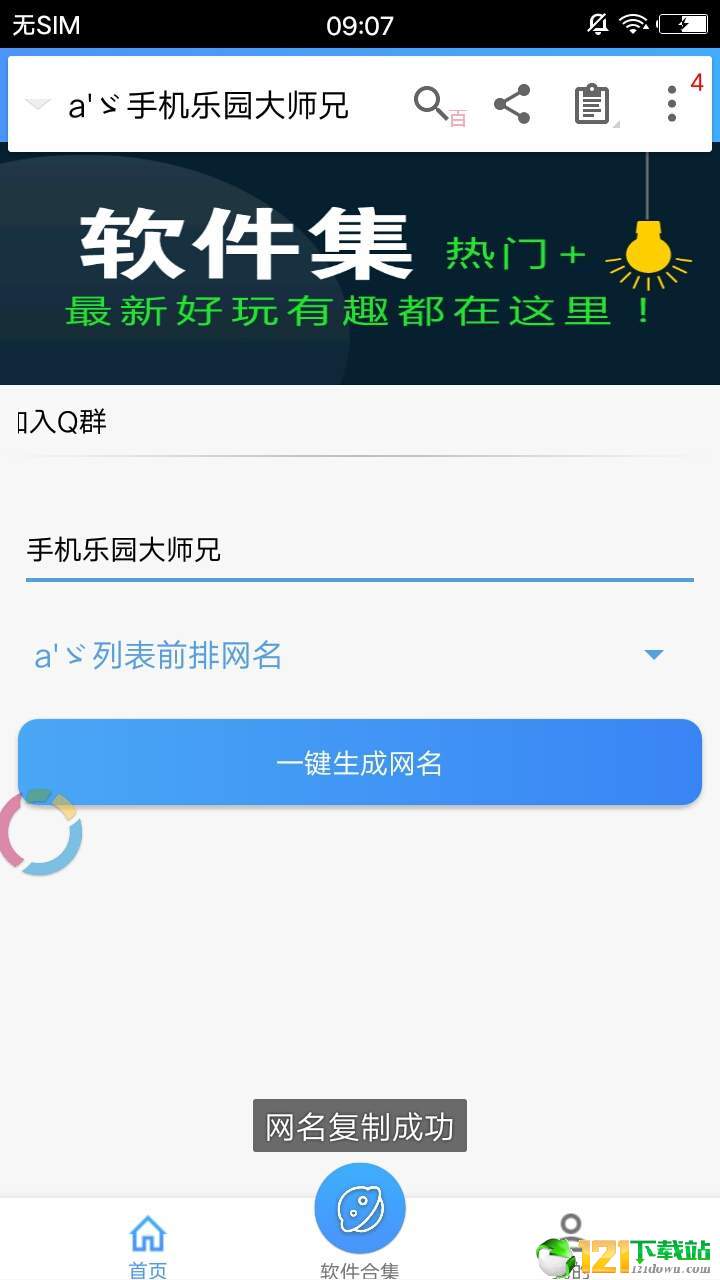Screen dimensions: 720x1280
Task: Share the generated nickname
Action: 512,104
